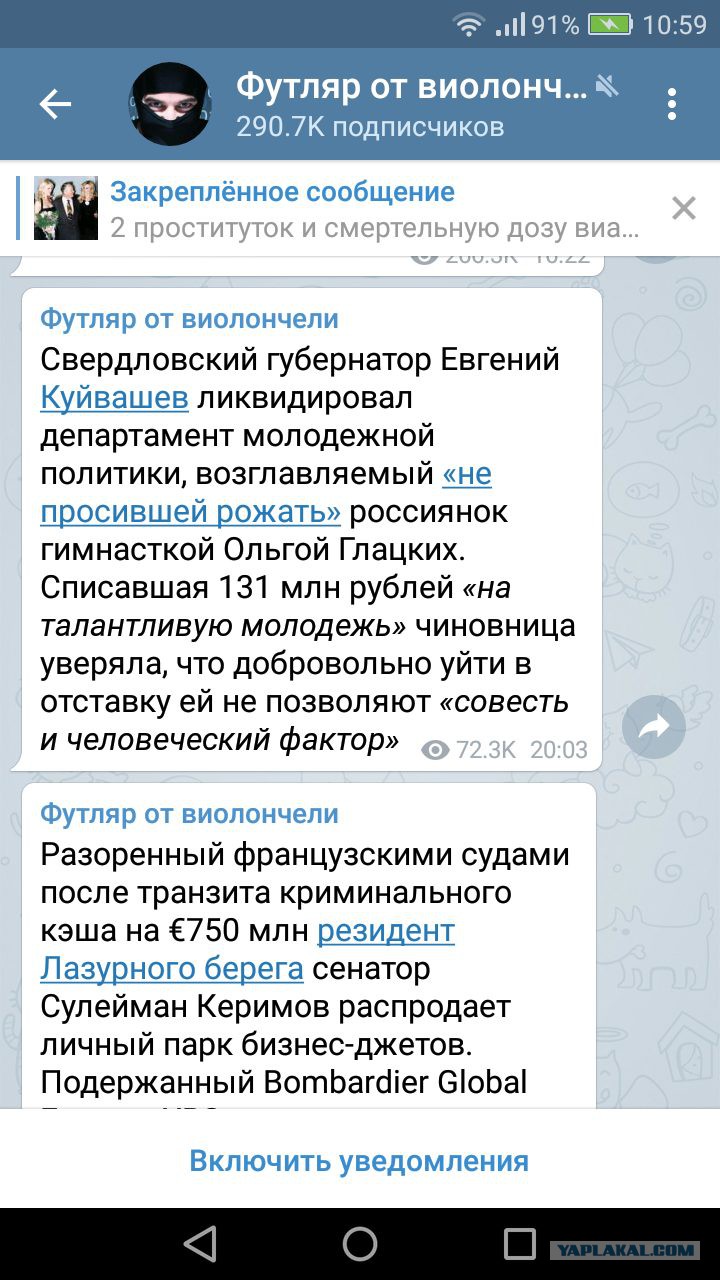Tap the system back button
Screen dimensions: 720x1280
click(200, 1244)
